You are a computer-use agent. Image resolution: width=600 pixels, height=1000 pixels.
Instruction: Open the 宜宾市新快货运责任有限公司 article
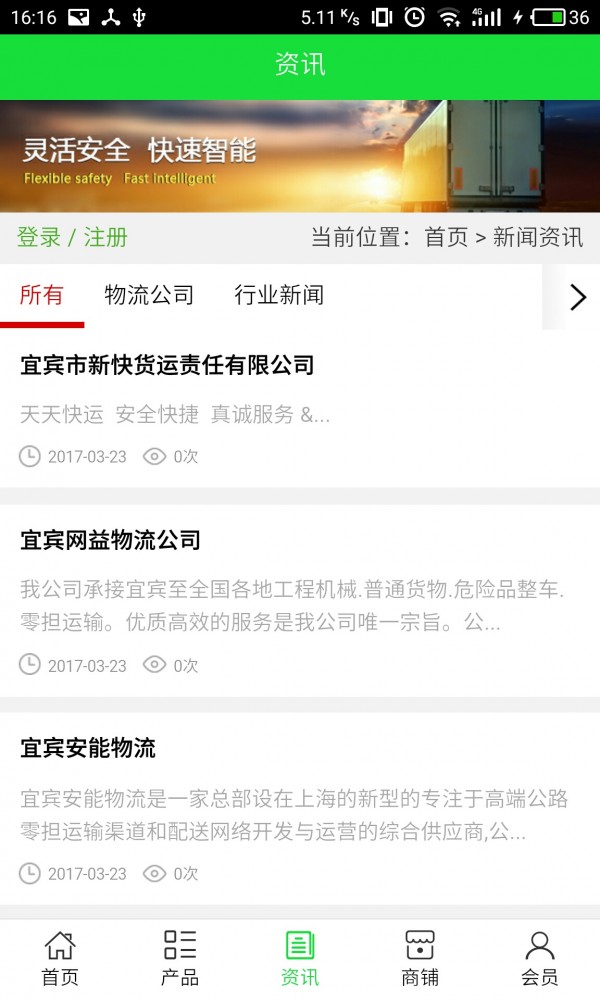167,366
